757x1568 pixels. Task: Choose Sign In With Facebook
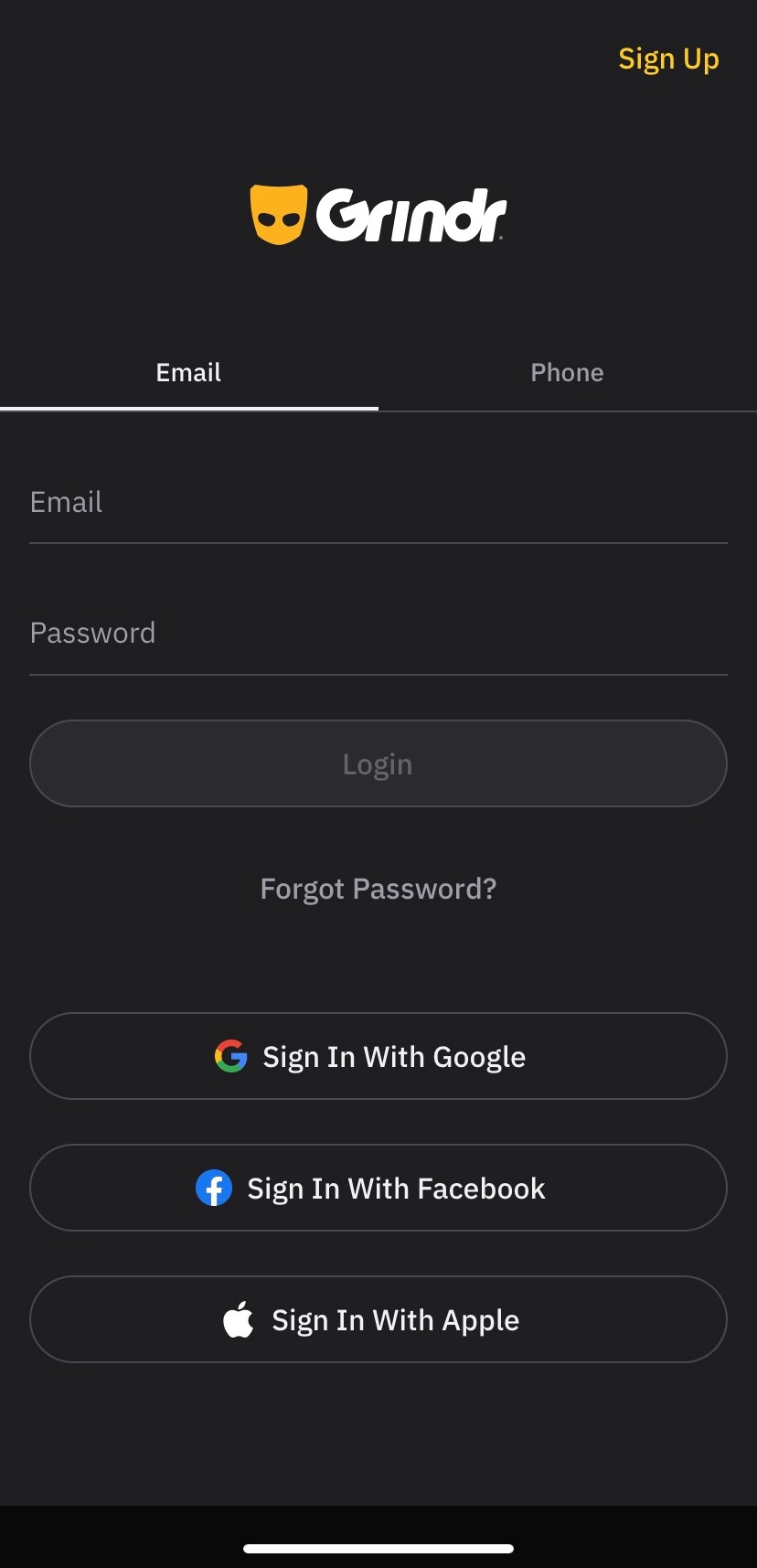pos(378,1188)
